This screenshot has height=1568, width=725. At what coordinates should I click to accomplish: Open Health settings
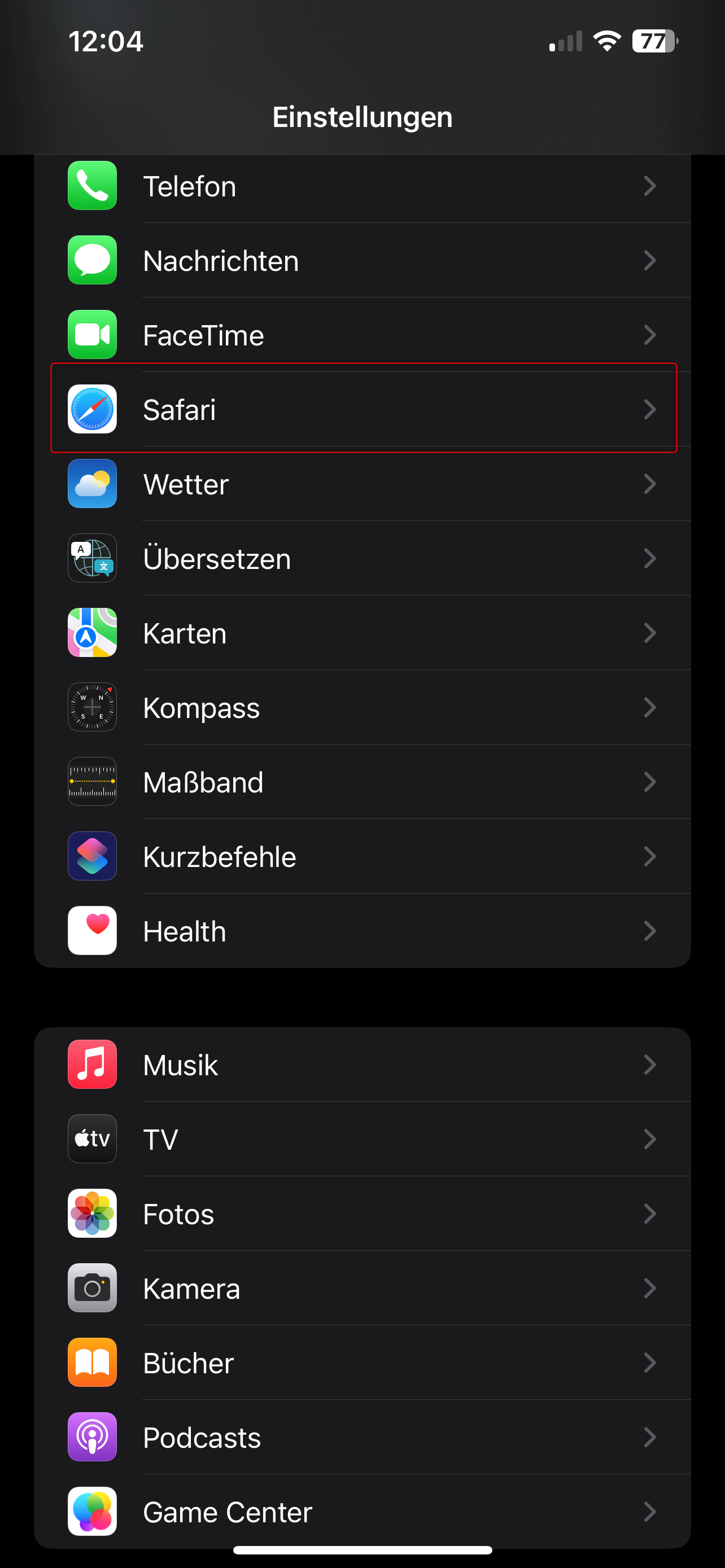(362, 931)
